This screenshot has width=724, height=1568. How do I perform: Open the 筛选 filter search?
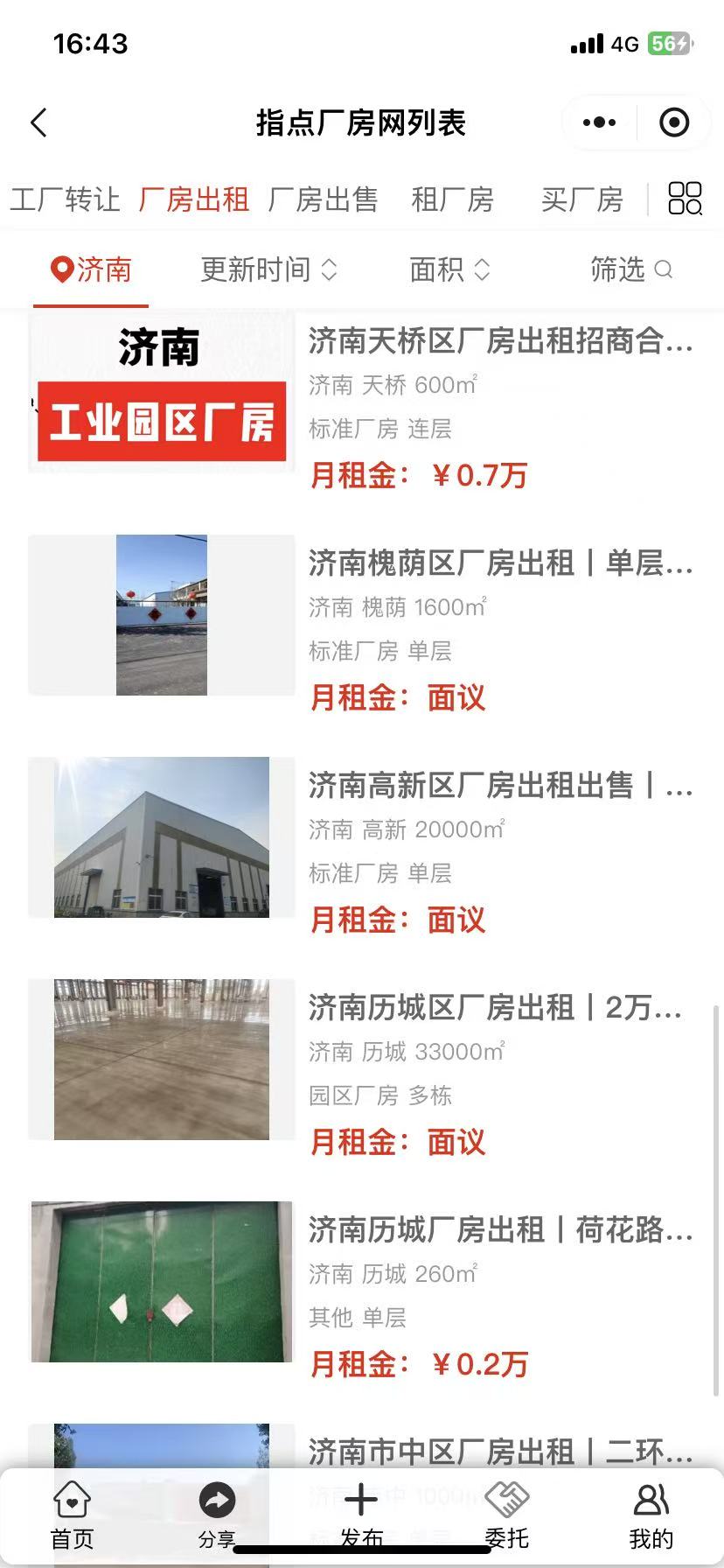[630, 269]
